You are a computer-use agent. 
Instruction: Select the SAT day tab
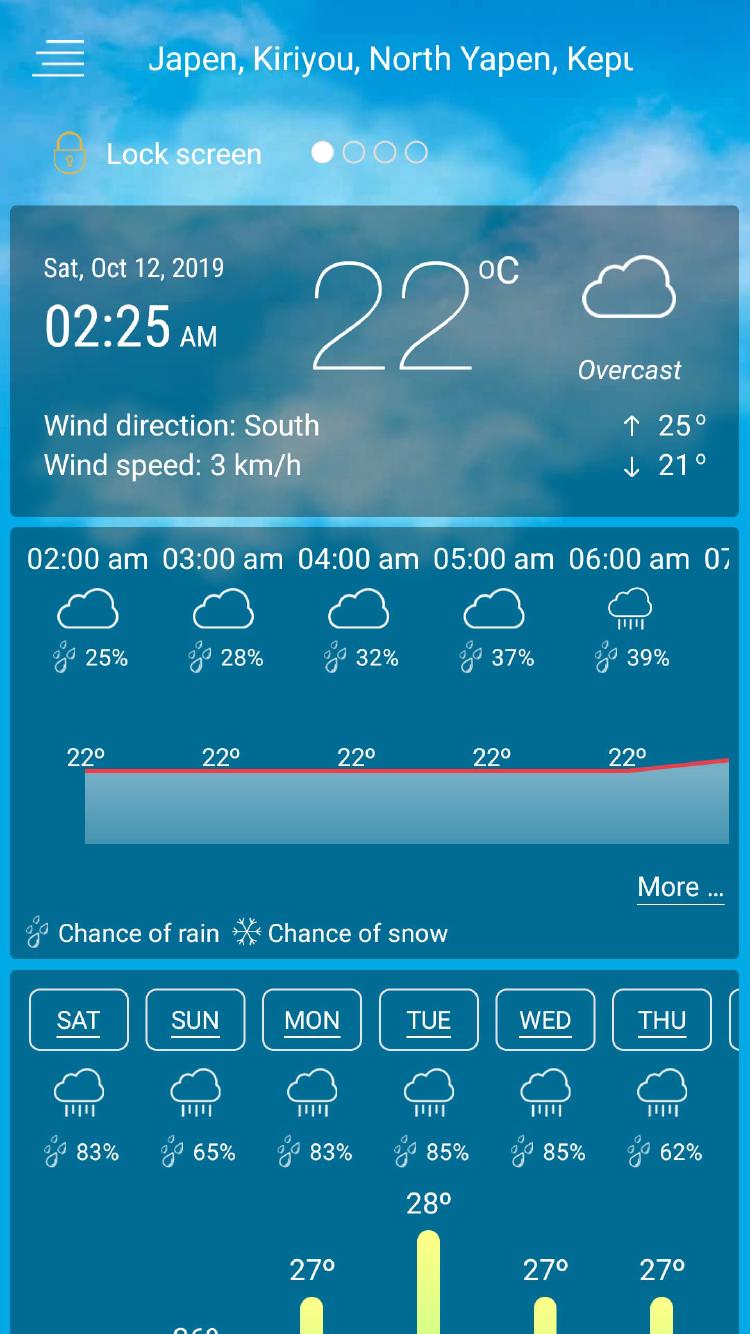coord(78,1019)
